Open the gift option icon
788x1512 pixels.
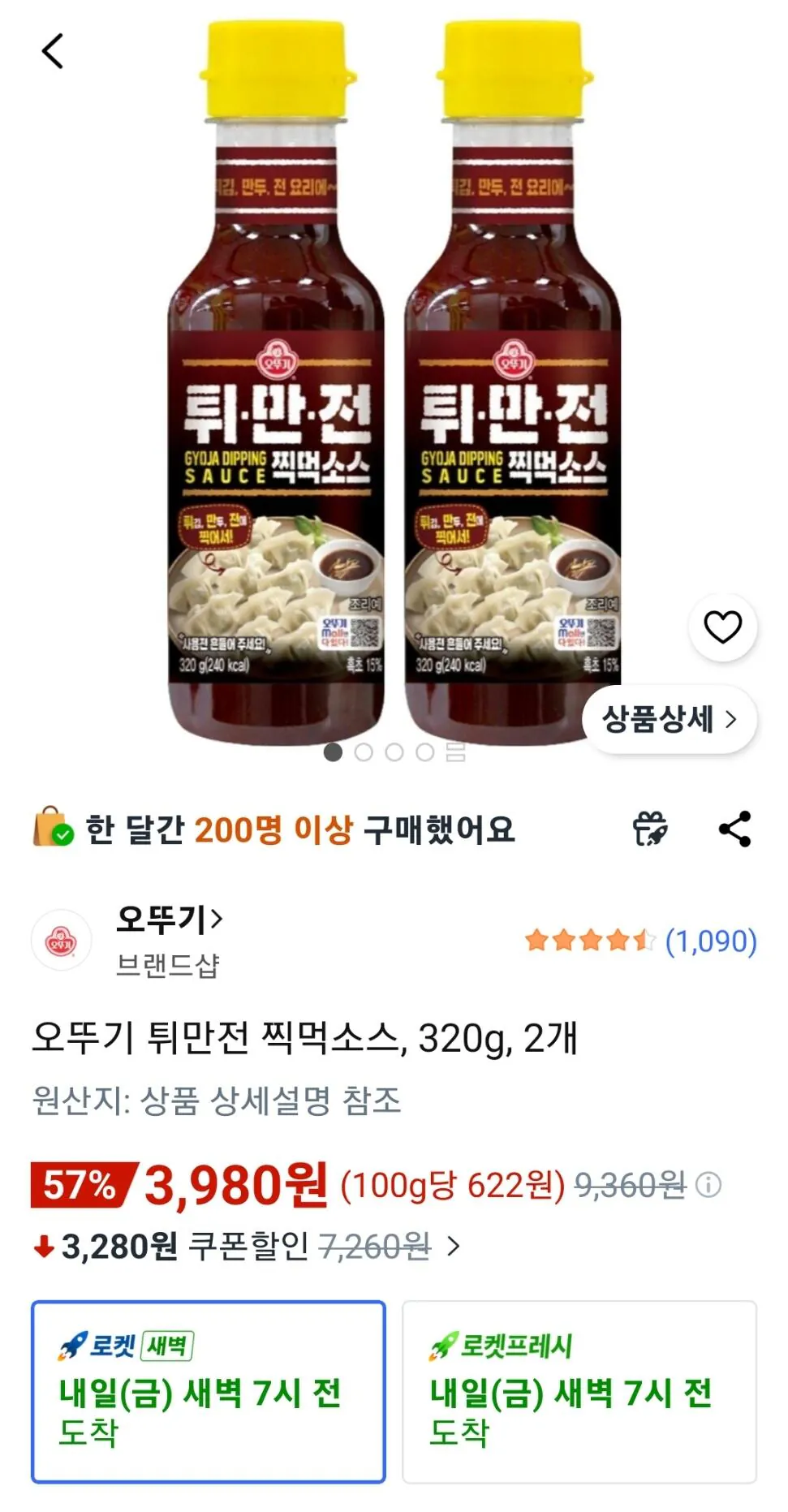(650, 828)
